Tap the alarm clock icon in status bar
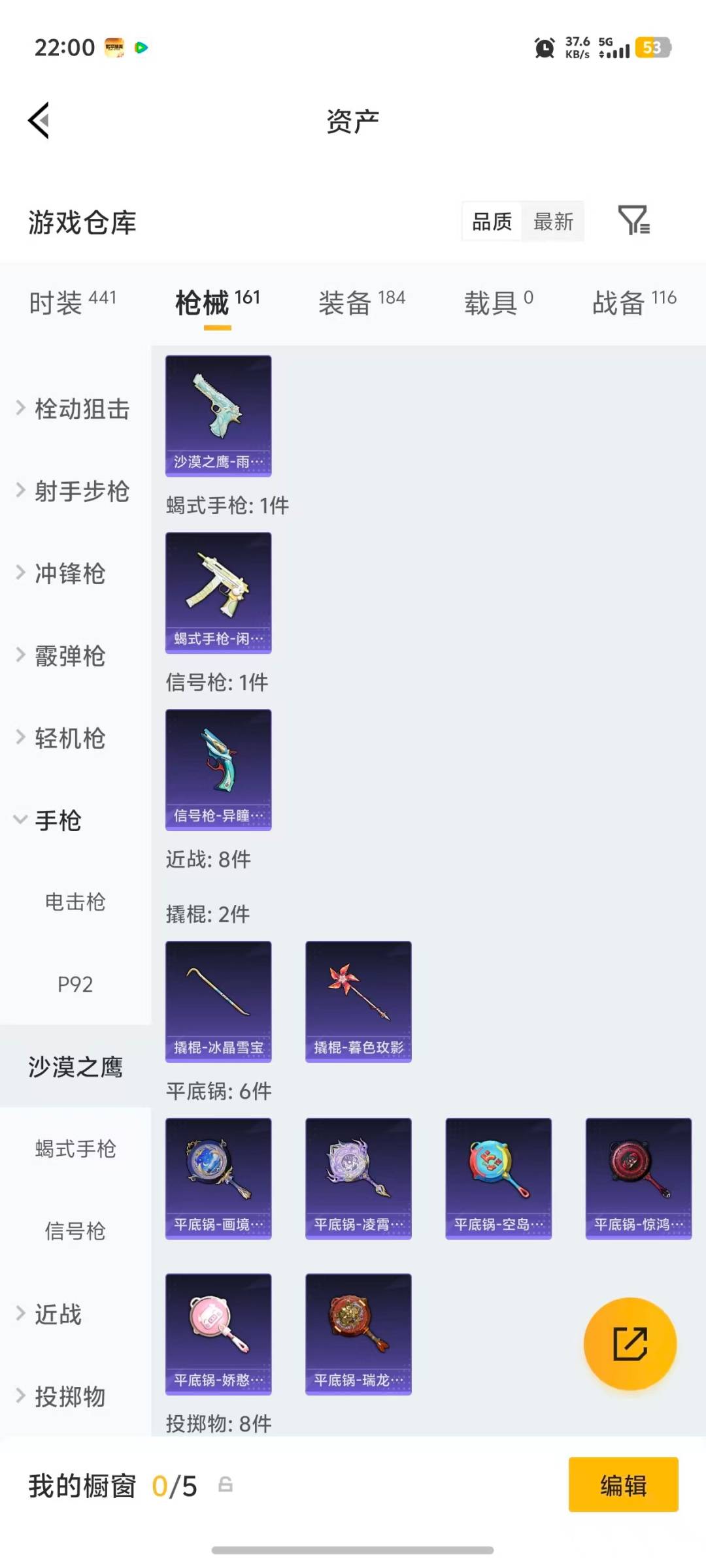The height and width of the screenshot is (1568, 706). point(543,48)
